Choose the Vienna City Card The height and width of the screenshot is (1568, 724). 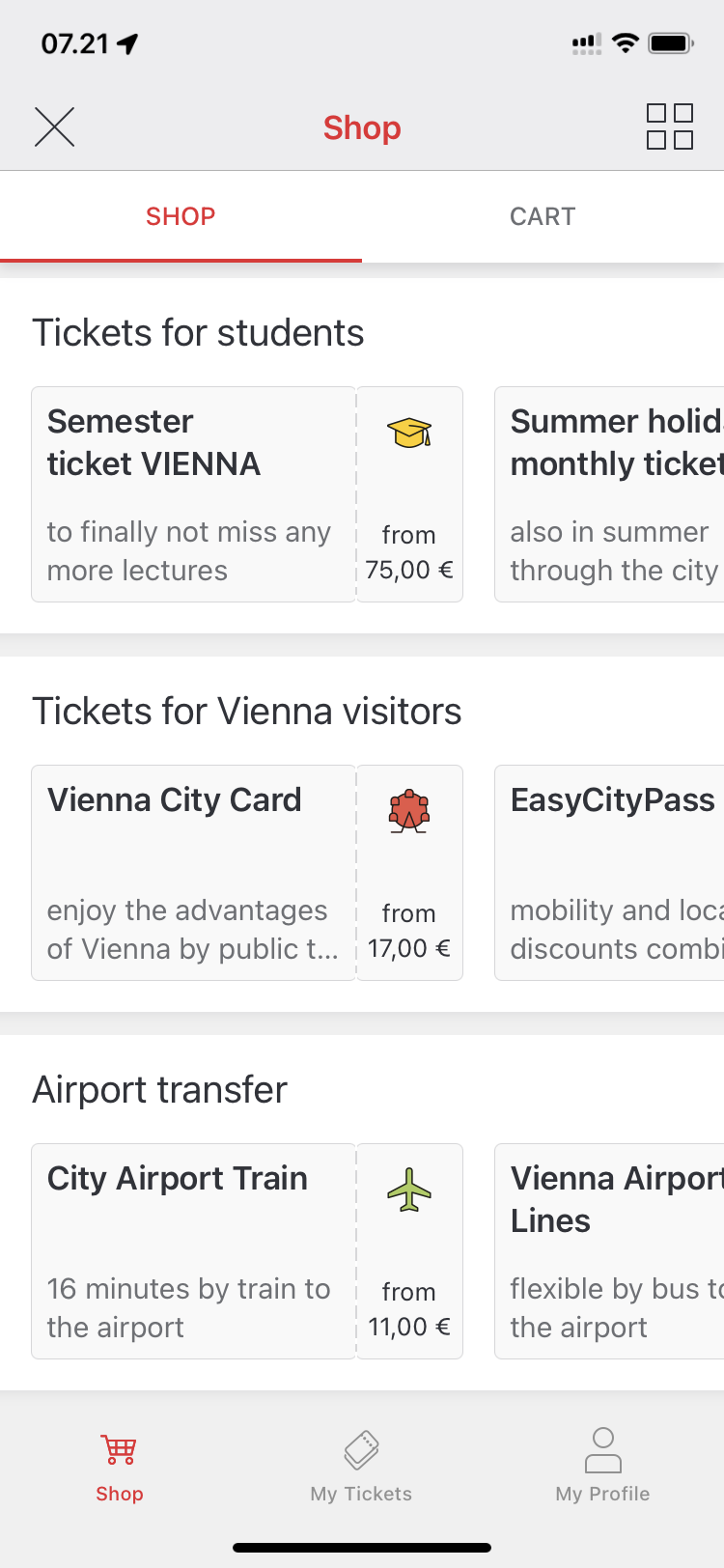point(247,873)
